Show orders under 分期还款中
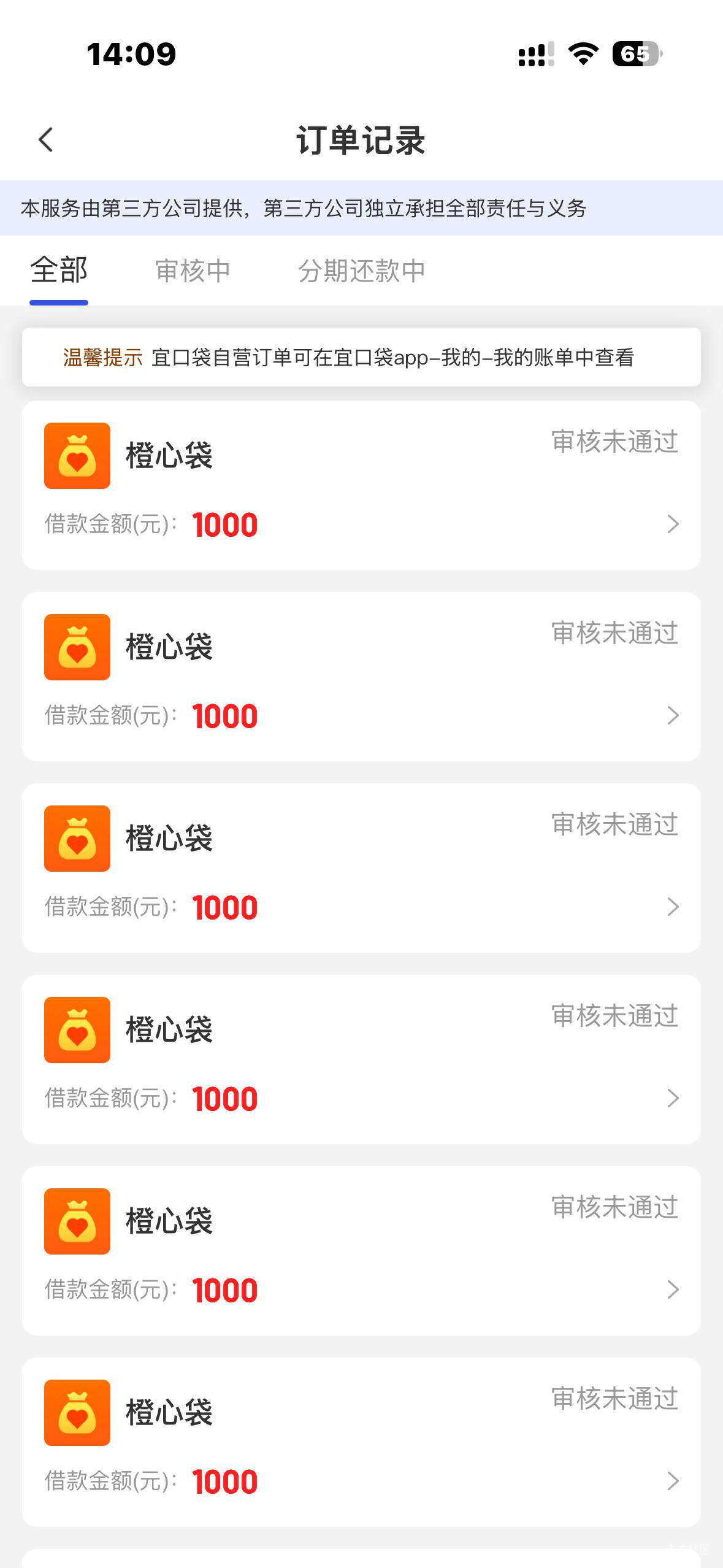723x1568 pixels. [361, 271]
